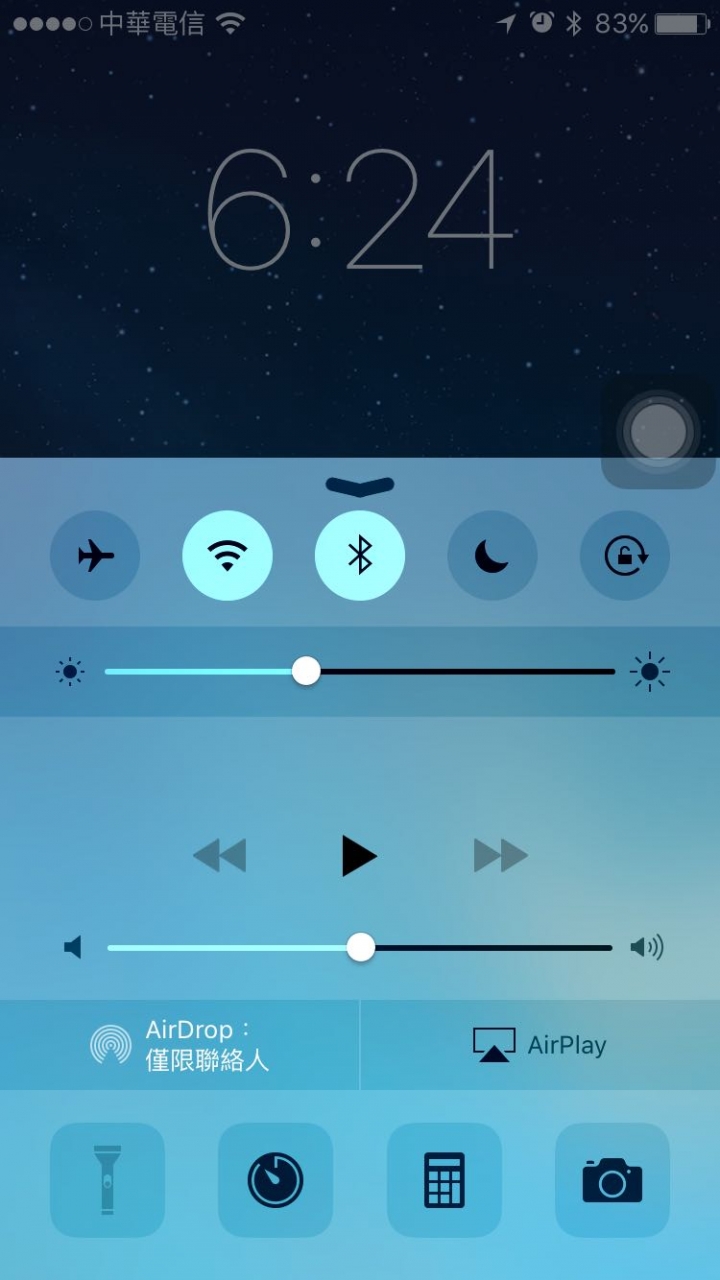Open AirPlay device options
Screen dimensions: 720x1280
coord(540,1045)
